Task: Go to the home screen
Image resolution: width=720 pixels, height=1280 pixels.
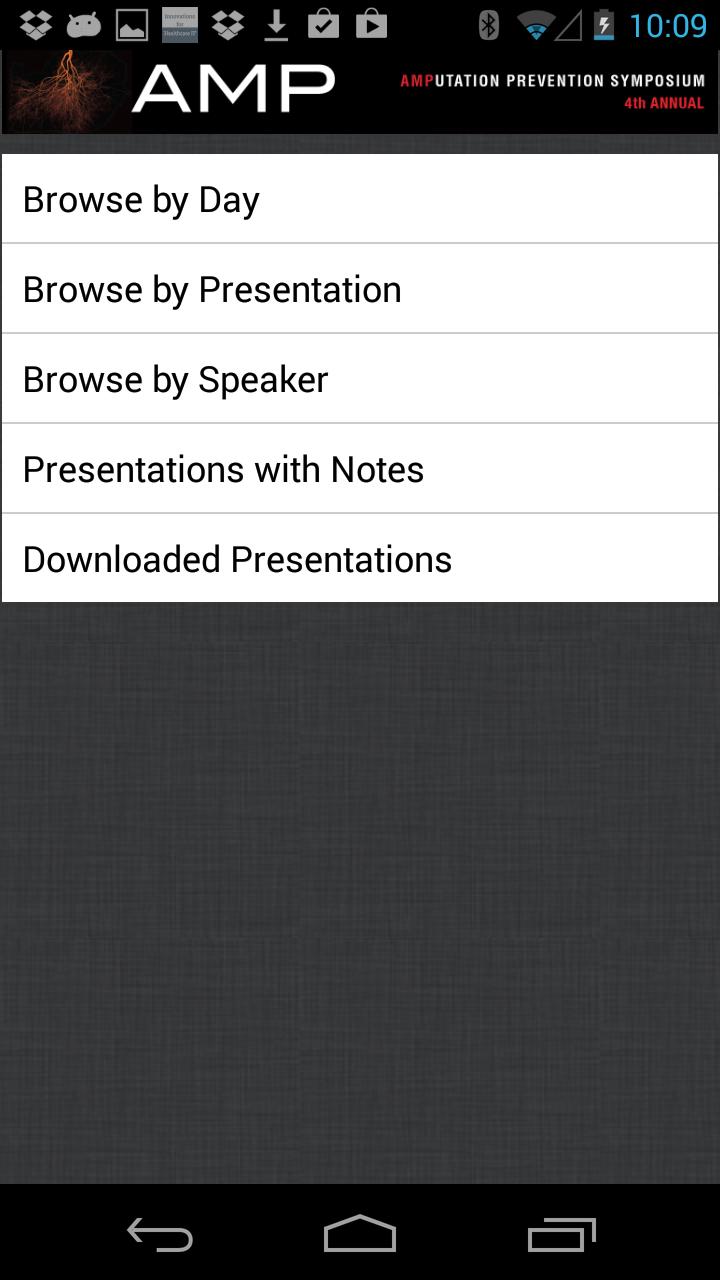Action: [x=360, y=1235]
